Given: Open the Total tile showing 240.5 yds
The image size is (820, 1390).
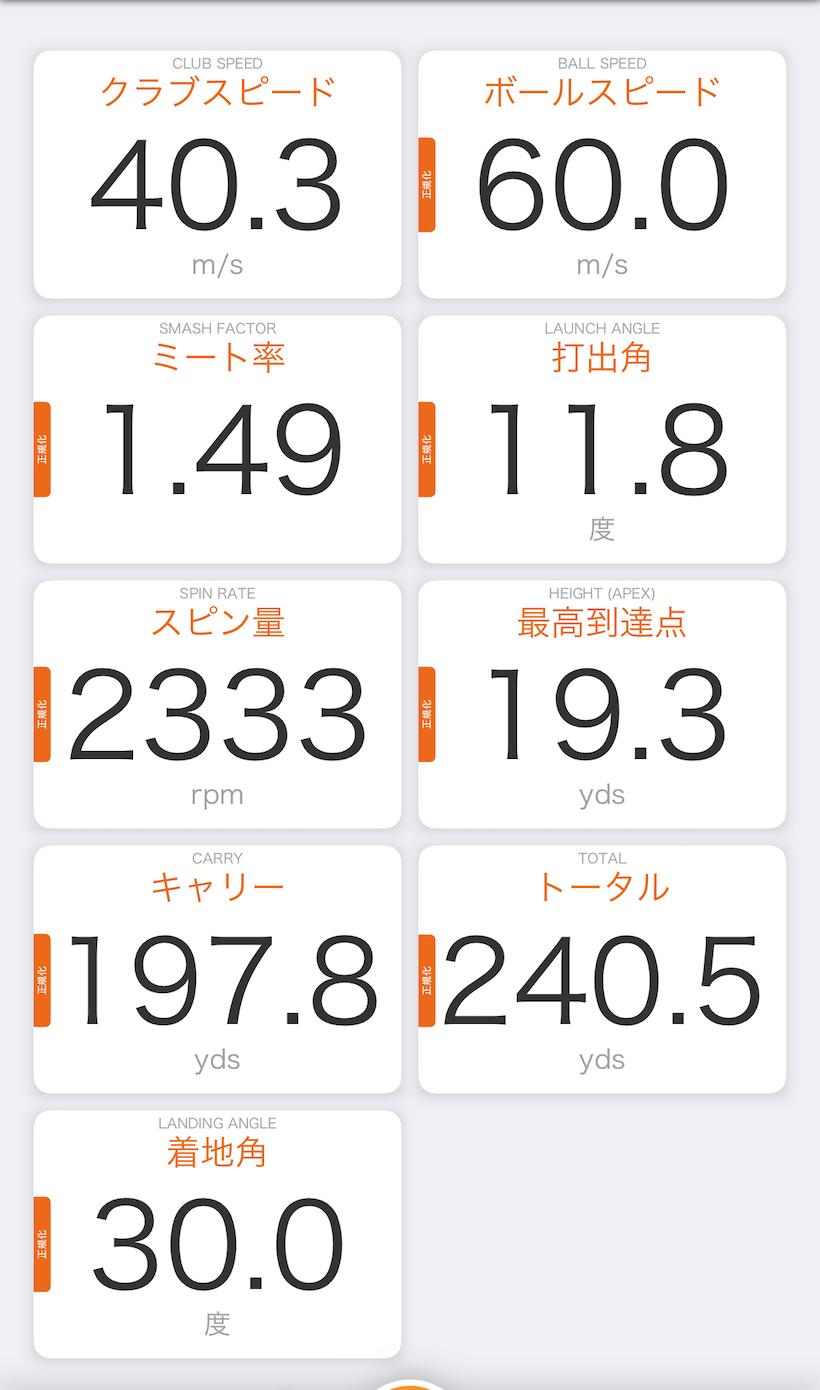Looking at the screenshot, I should click(602, 970).
